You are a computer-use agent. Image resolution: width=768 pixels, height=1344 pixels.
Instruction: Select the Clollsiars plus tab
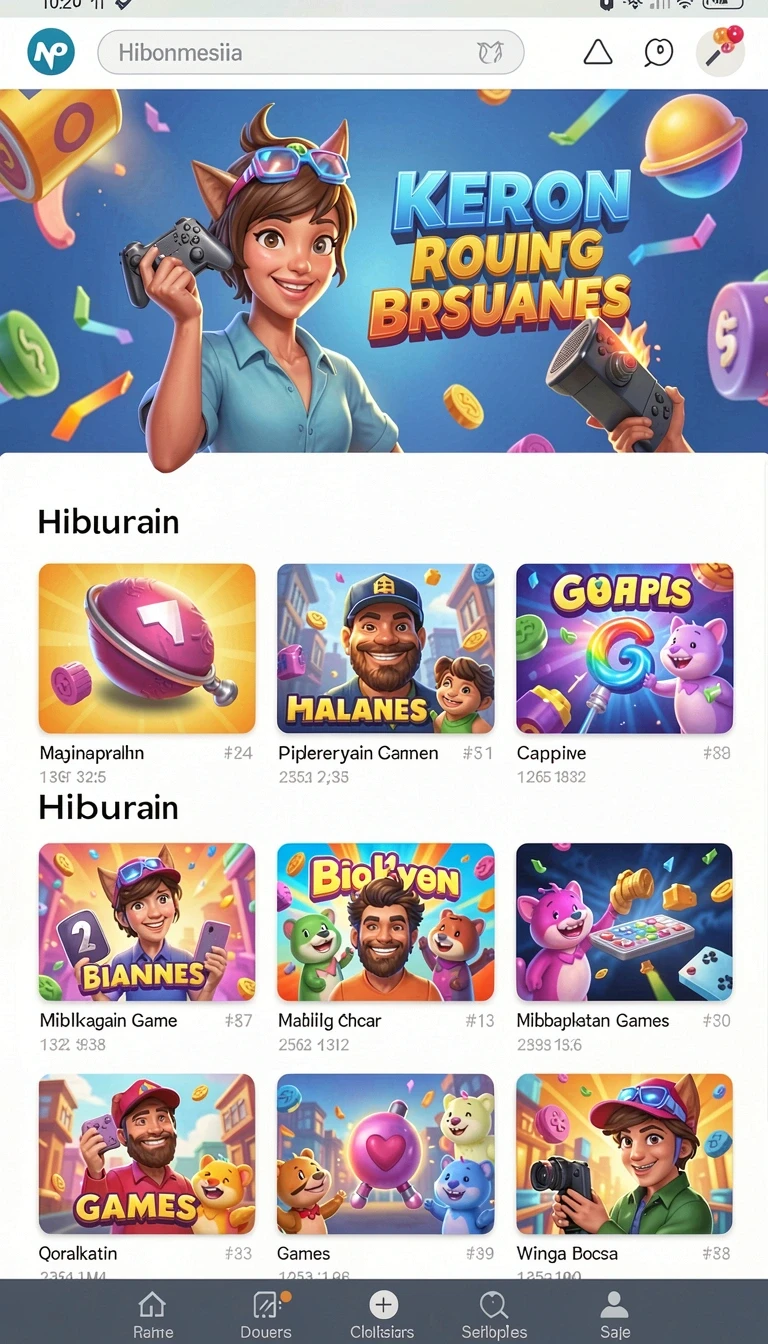point(382,1313)
